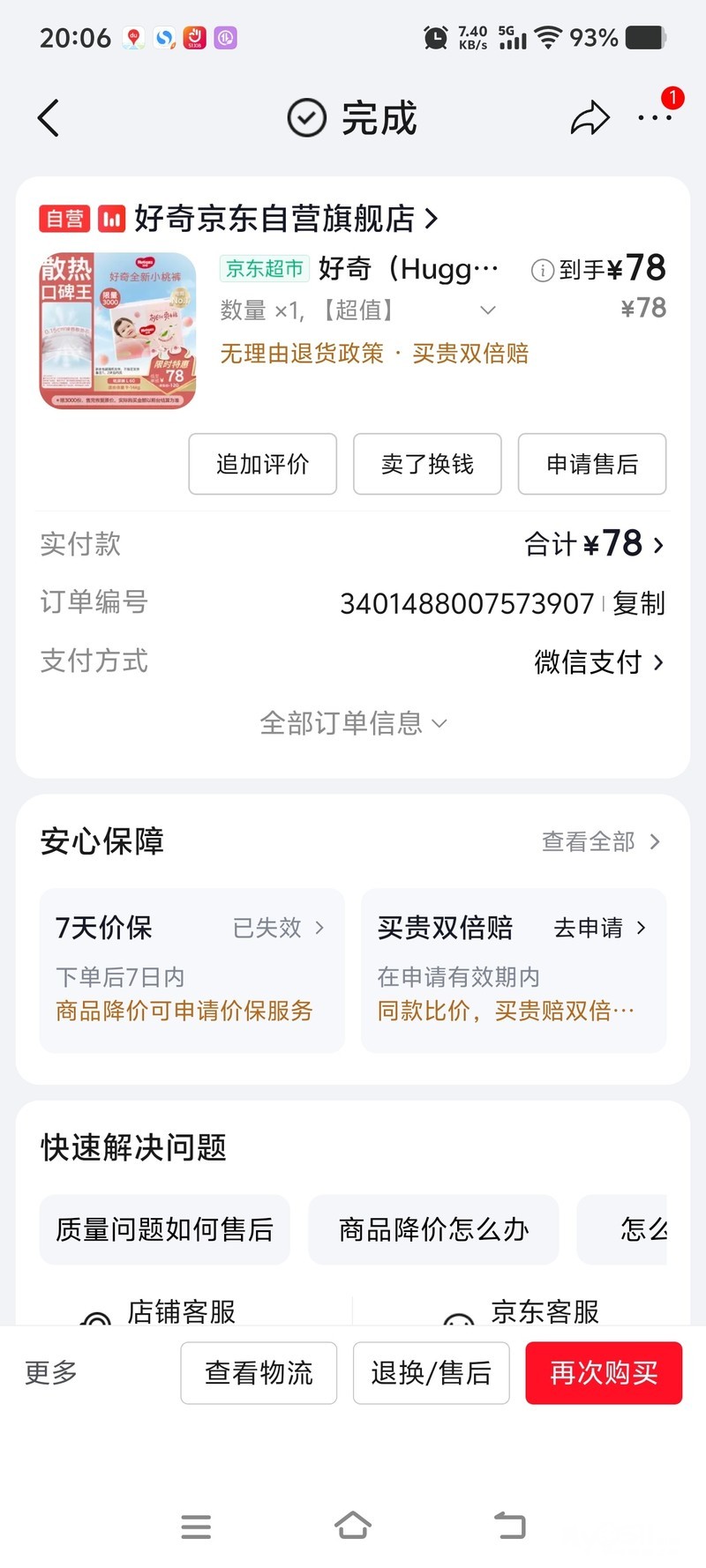Go back using the top-left arrow

[x=49, y=118]
